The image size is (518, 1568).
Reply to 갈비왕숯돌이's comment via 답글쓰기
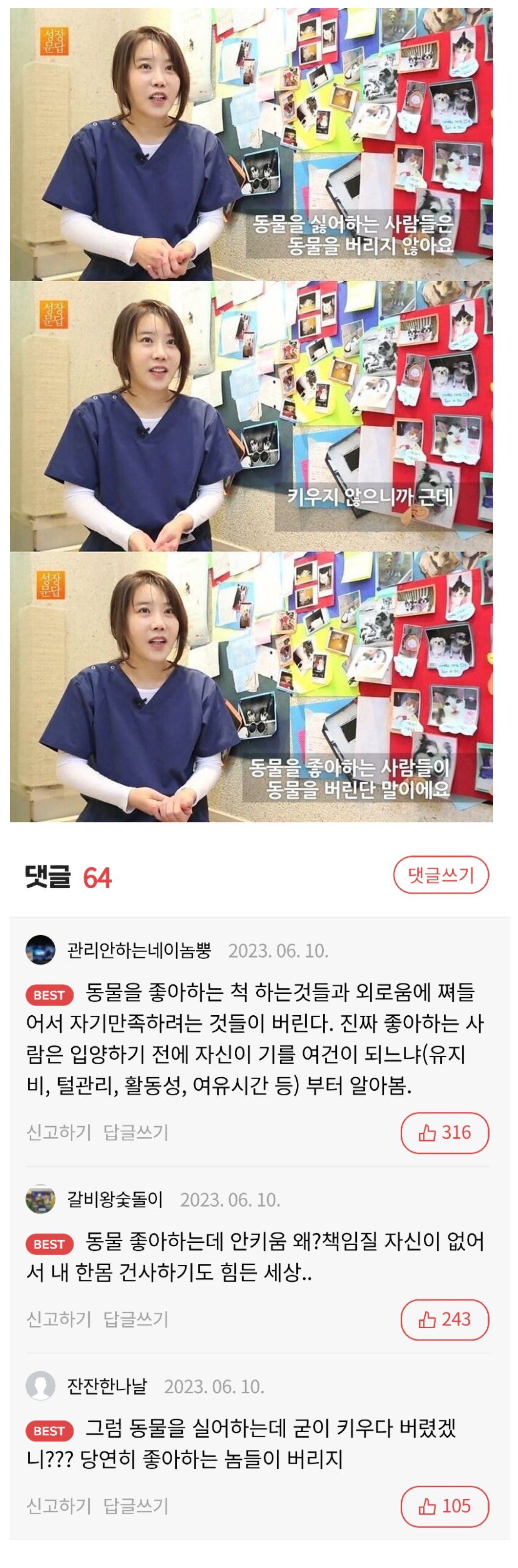click(135, 1319)
